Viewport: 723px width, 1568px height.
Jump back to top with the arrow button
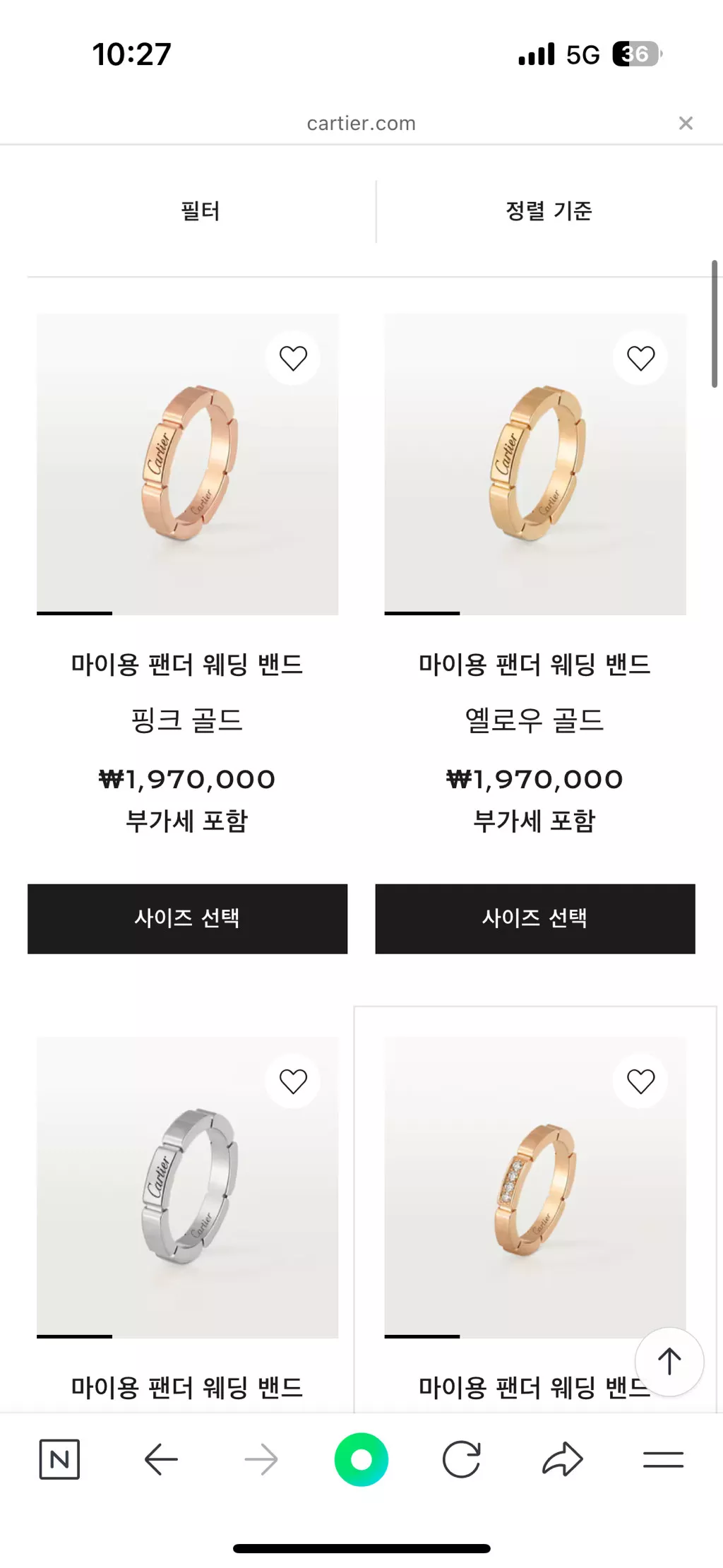click(x=669, y=1361)
